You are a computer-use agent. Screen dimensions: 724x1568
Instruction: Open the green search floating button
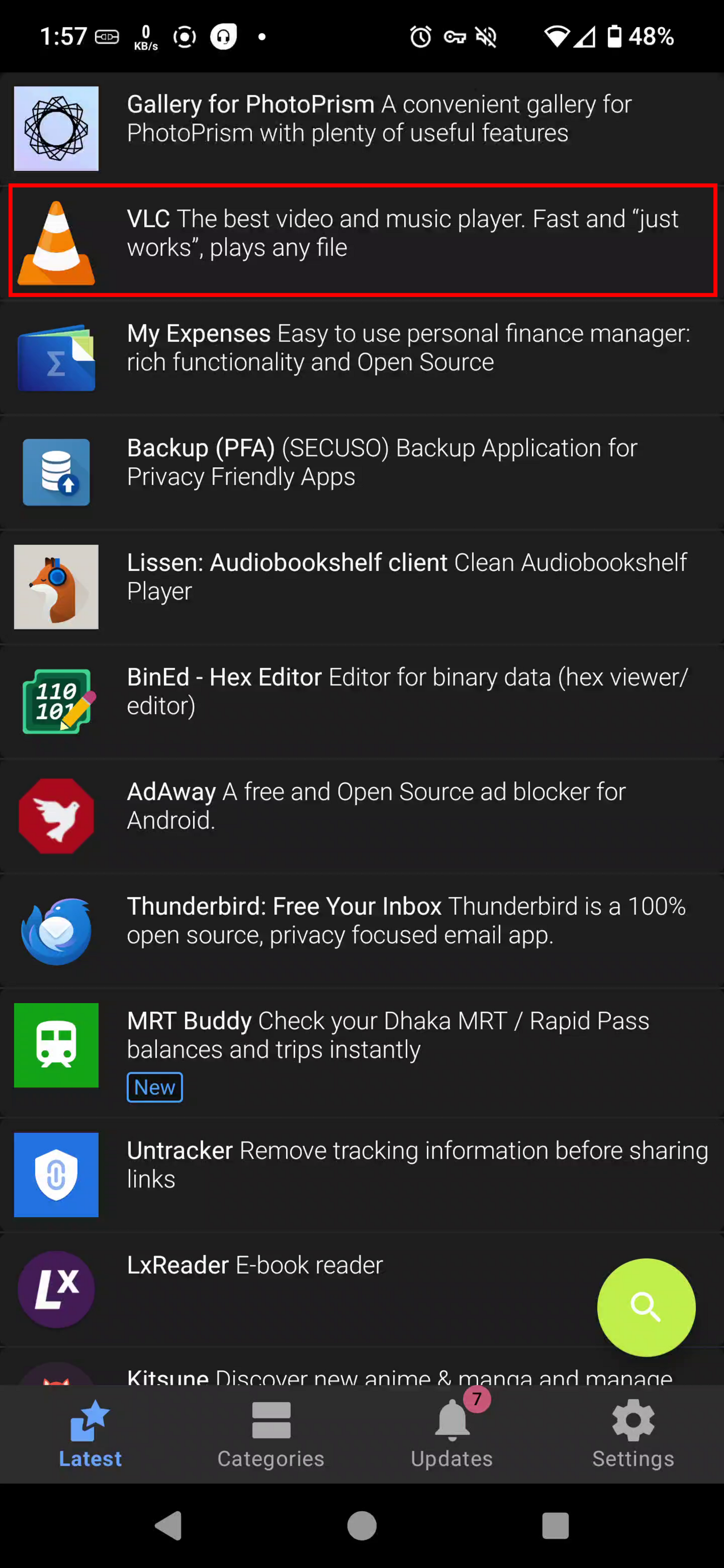point(645,1306)
